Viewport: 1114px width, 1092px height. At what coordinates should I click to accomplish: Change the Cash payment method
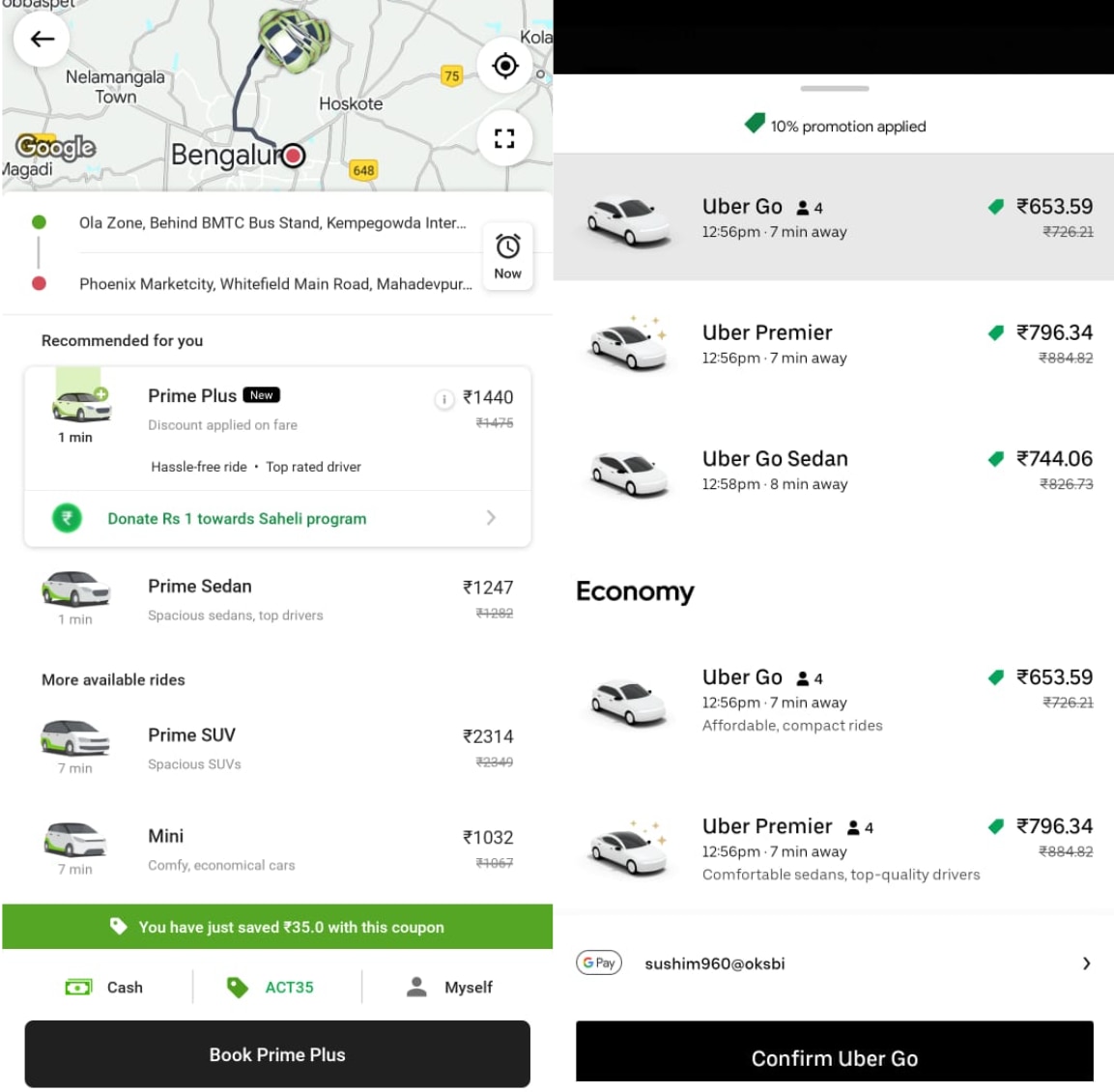(x=104, y=987)
